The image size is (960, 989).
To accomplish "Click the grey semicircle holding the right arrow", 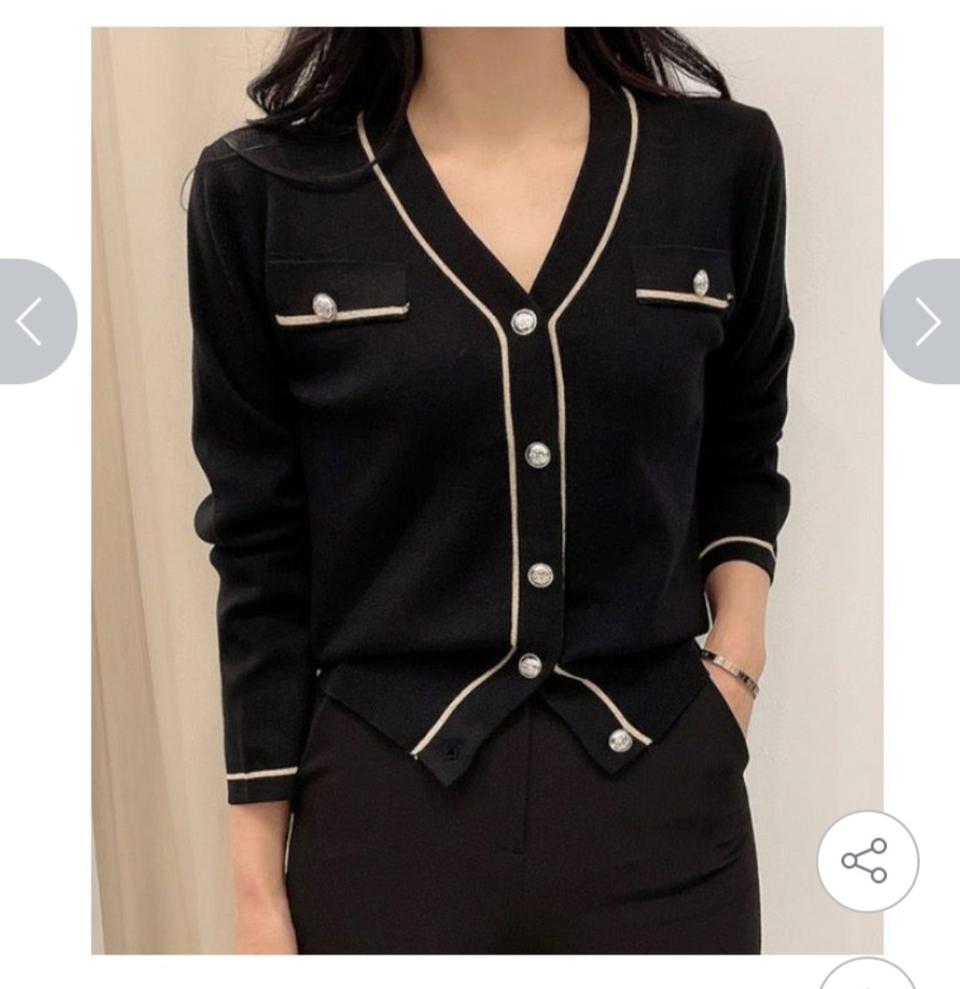I will click(928, 320).
